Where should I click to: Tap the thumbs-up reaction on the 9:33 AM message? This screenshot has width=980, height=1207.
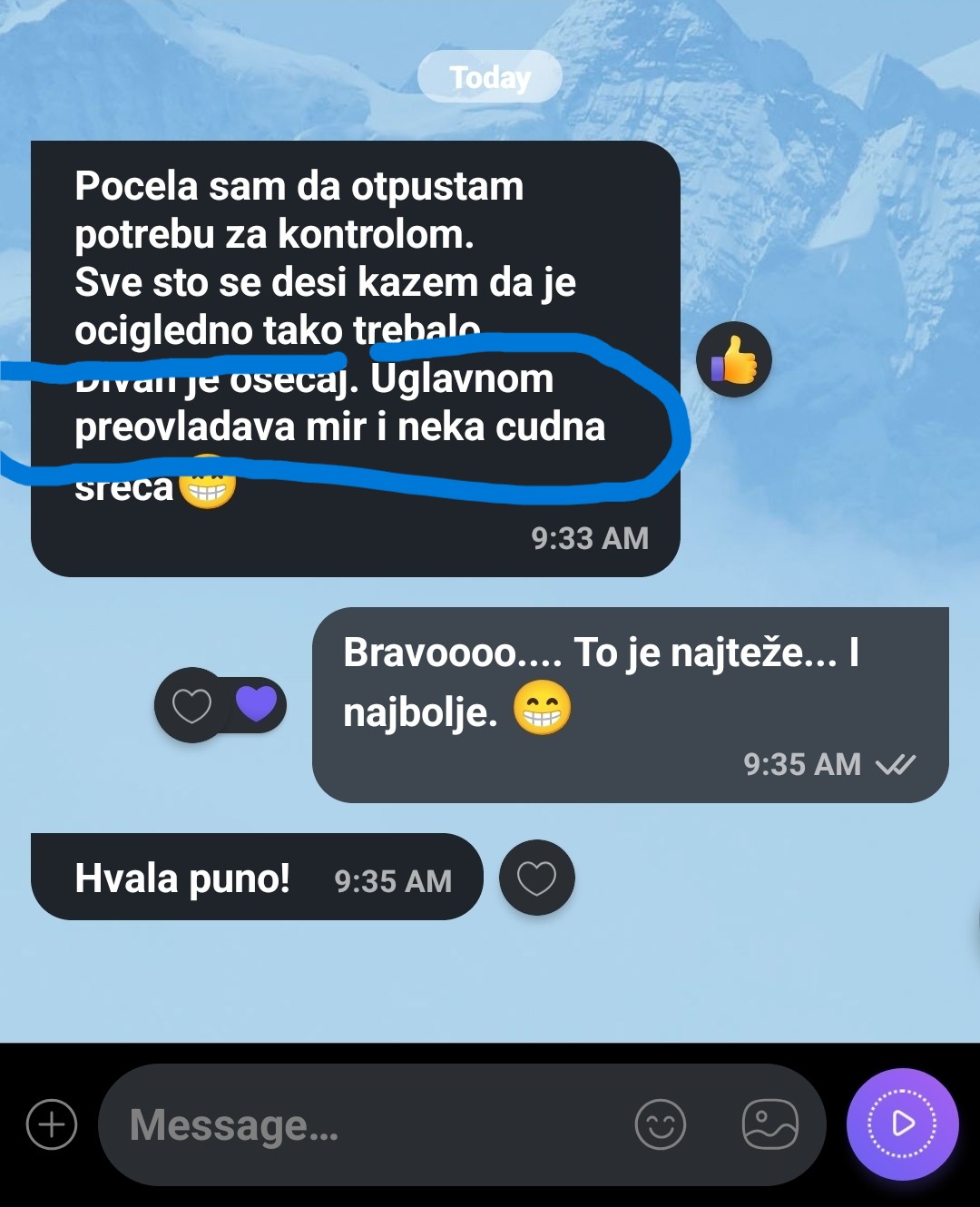pyautogui.click(x=733, y=359)
